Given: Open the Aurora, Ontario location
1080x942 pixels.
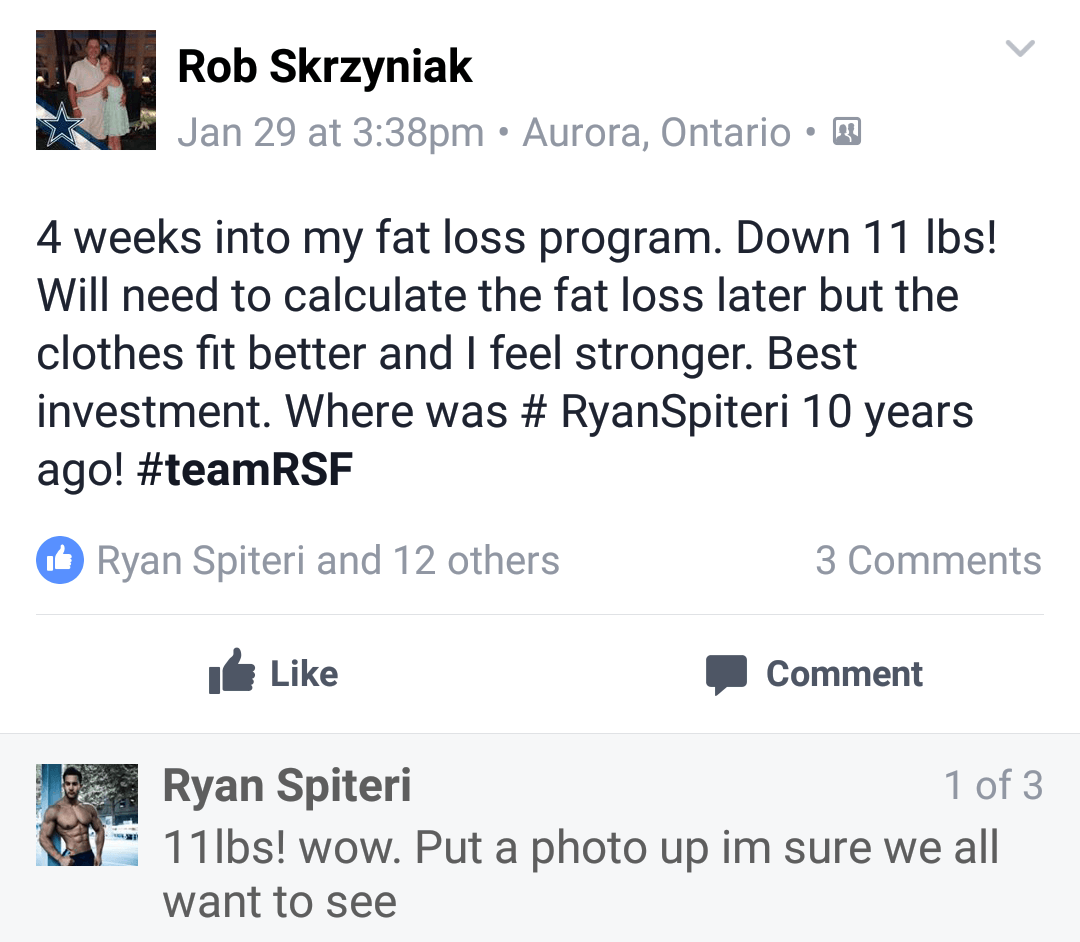Looking at the screenshot, I should tap(656, 132).
